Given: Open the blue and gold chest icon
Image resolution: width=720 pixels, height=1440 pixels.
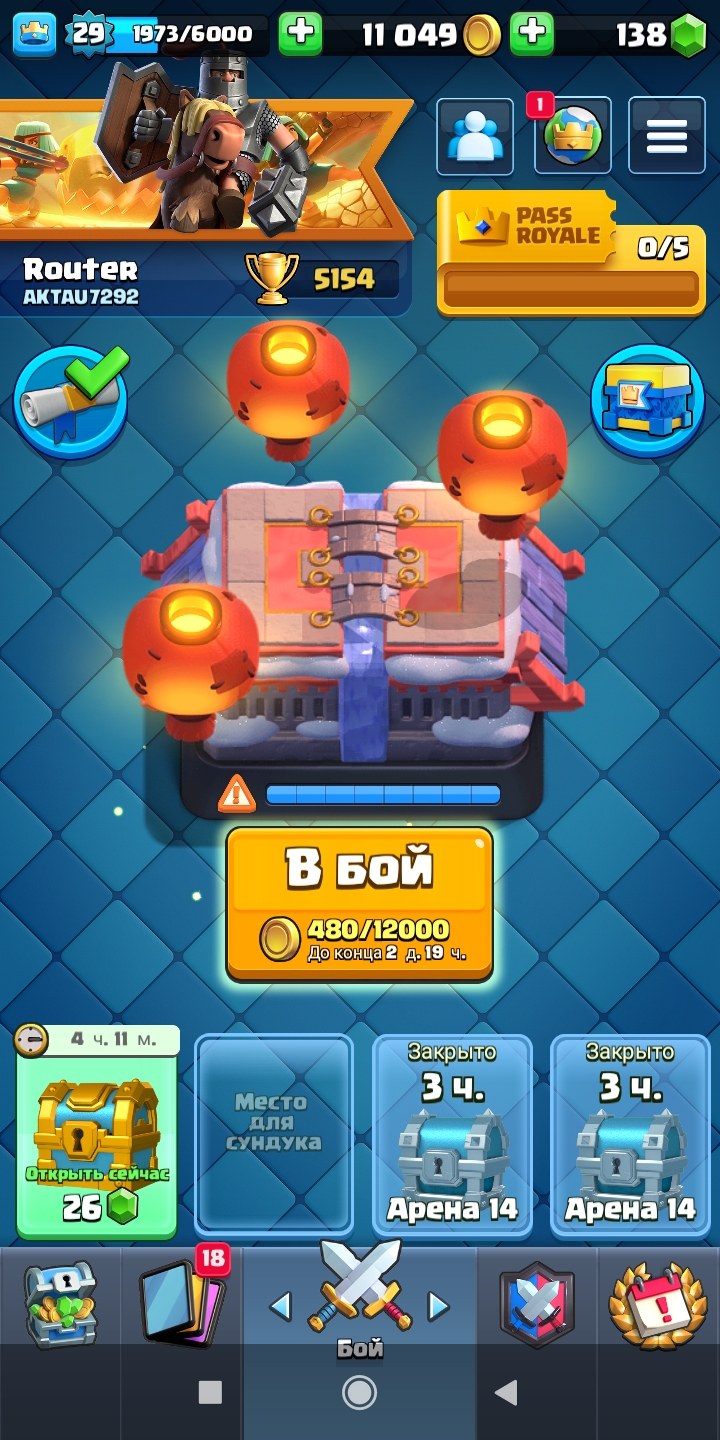Looking at the screenshot, I should pyautogui.click(x=648, y=400).
